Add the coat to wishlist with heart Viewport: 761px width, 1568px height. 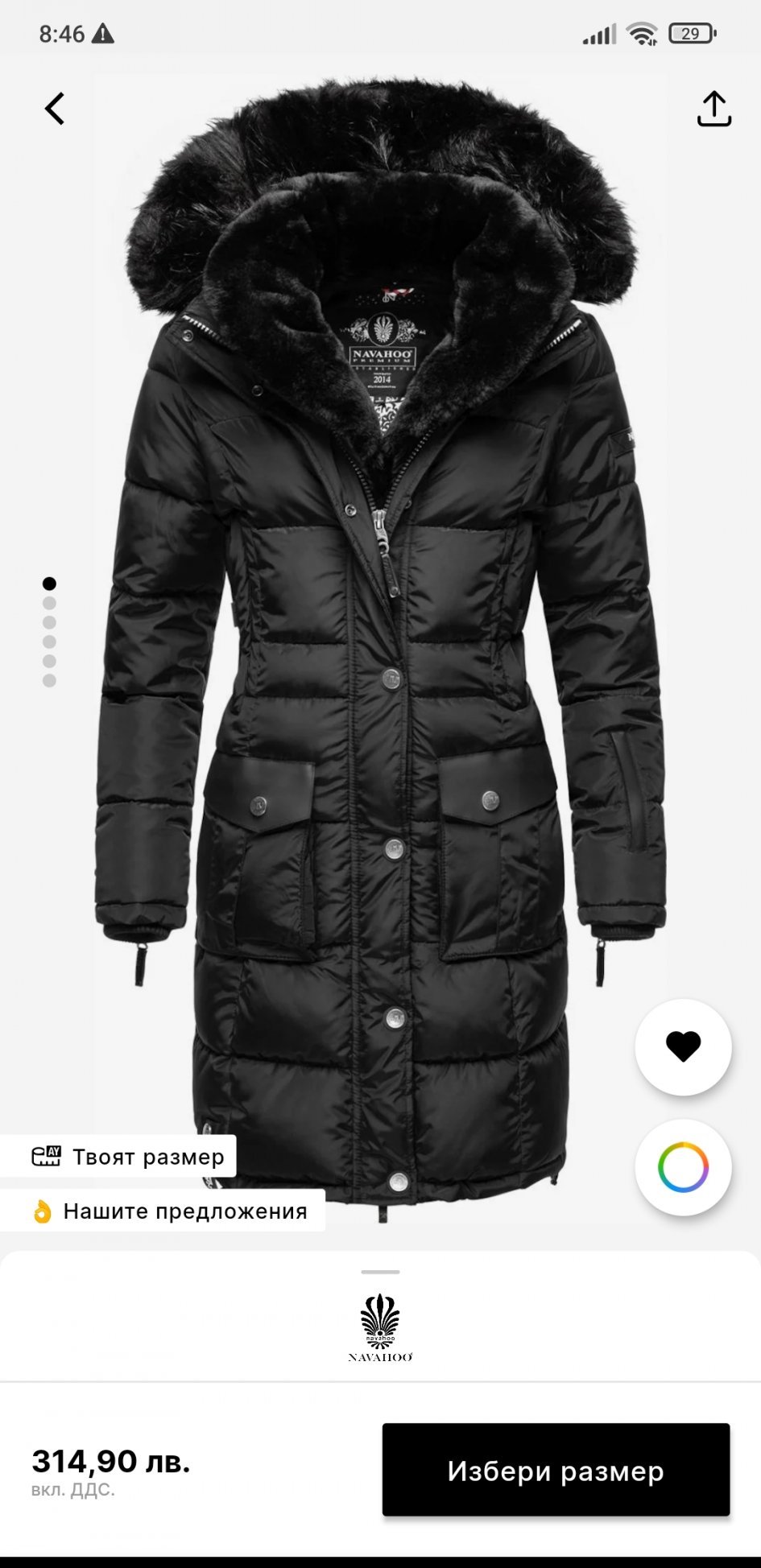point(683,1046)
